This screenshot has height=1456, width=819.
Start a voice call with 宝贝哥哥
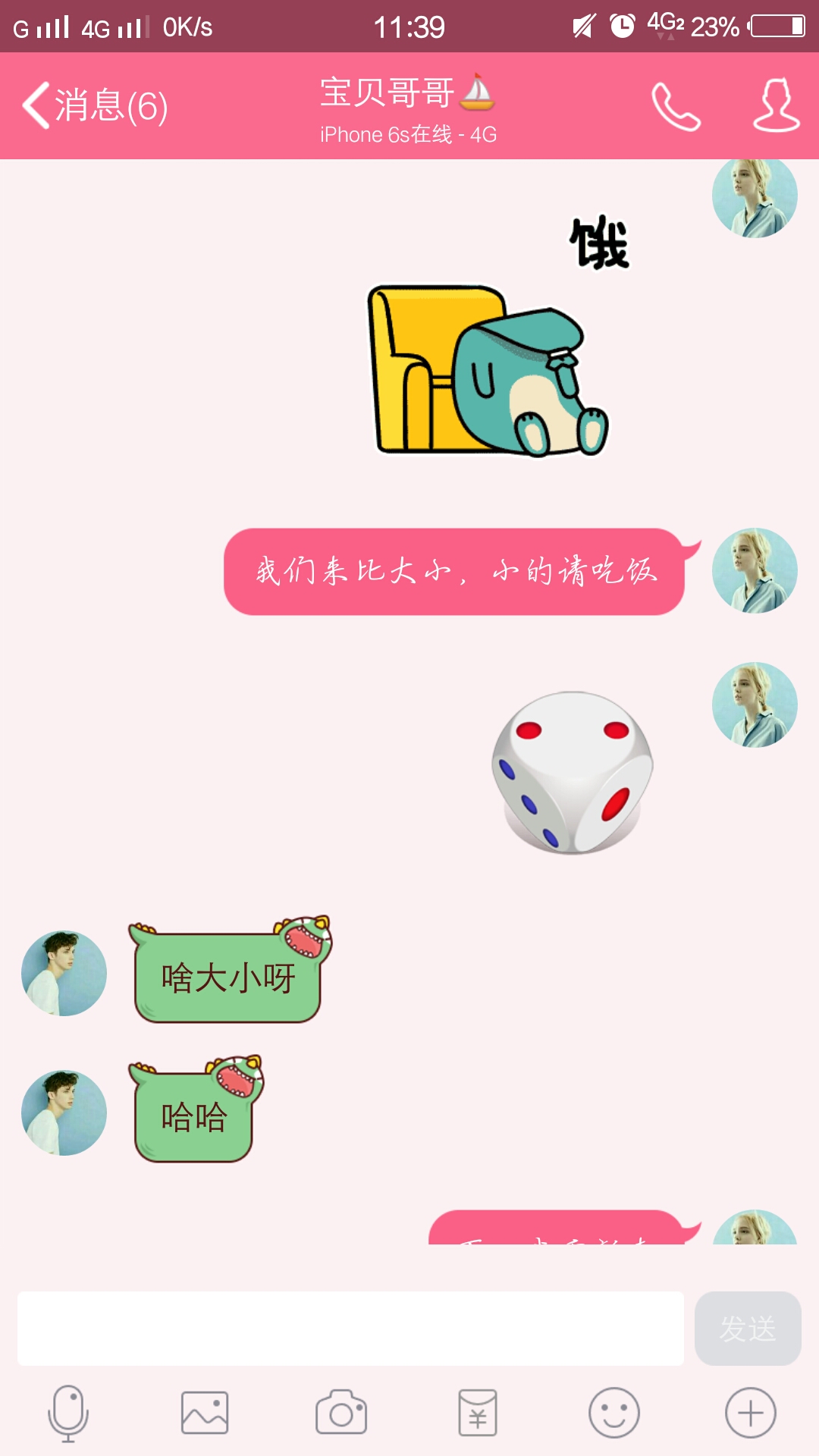(676, 106)
